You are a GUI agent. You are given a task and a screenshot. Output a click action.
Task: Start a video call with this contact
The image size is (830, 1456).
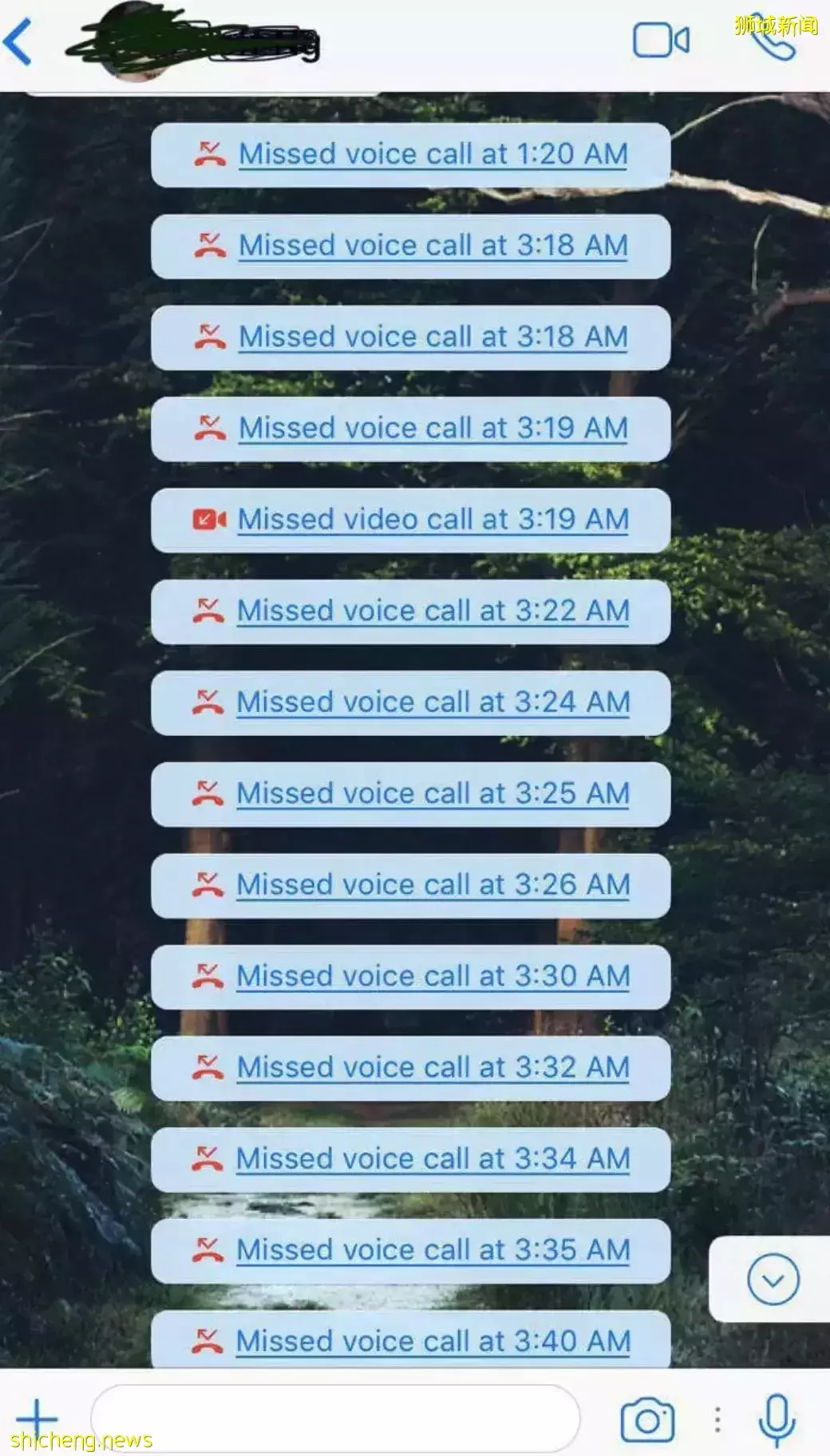[x=661, y=40]
